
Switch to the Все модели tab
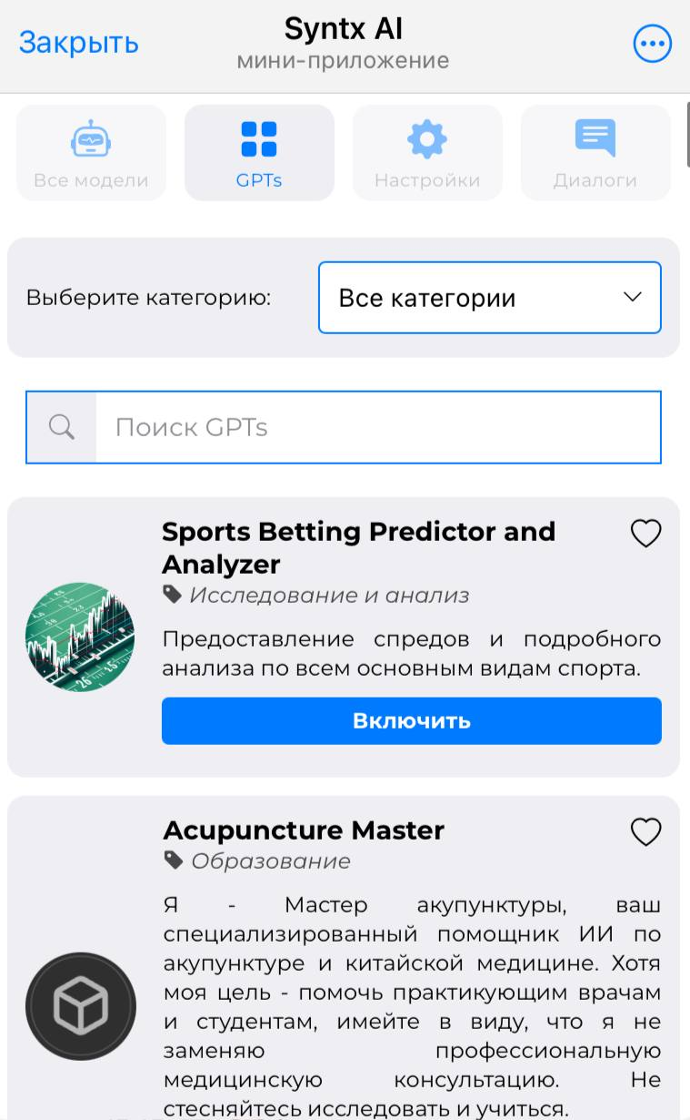tap(91, 153)
